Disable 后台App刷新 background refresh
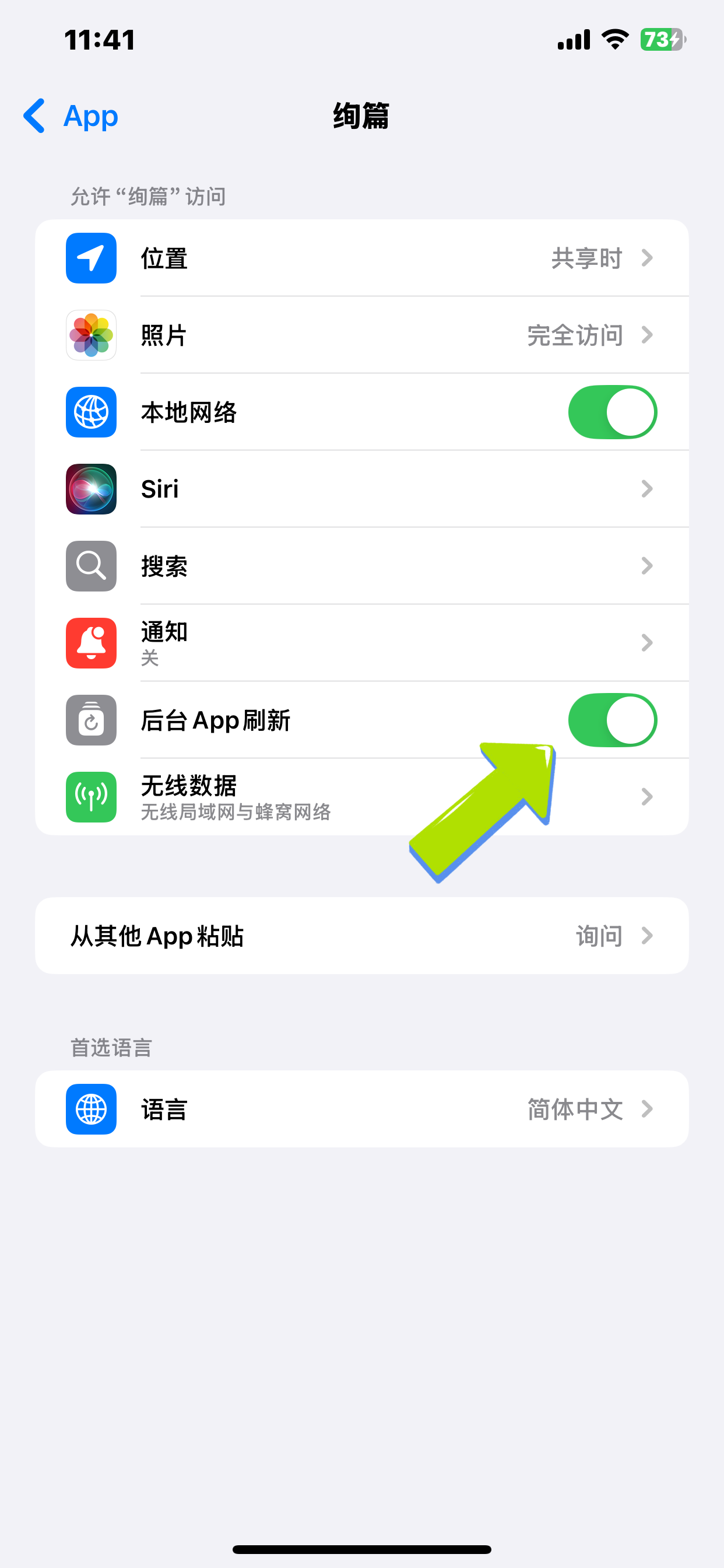Image resolution: width=724 pixels, height=1568 pixels. [611, 720]
